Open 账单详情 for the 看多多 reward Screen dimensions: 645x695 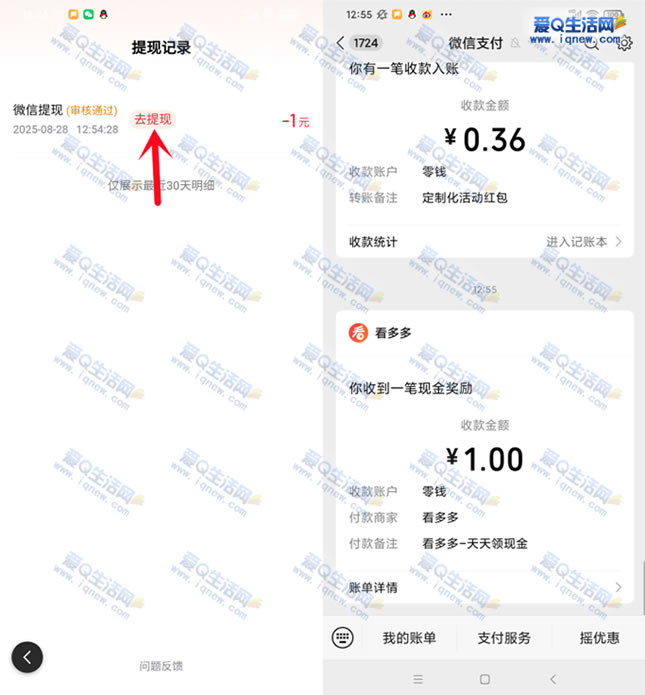click(484, 587)
